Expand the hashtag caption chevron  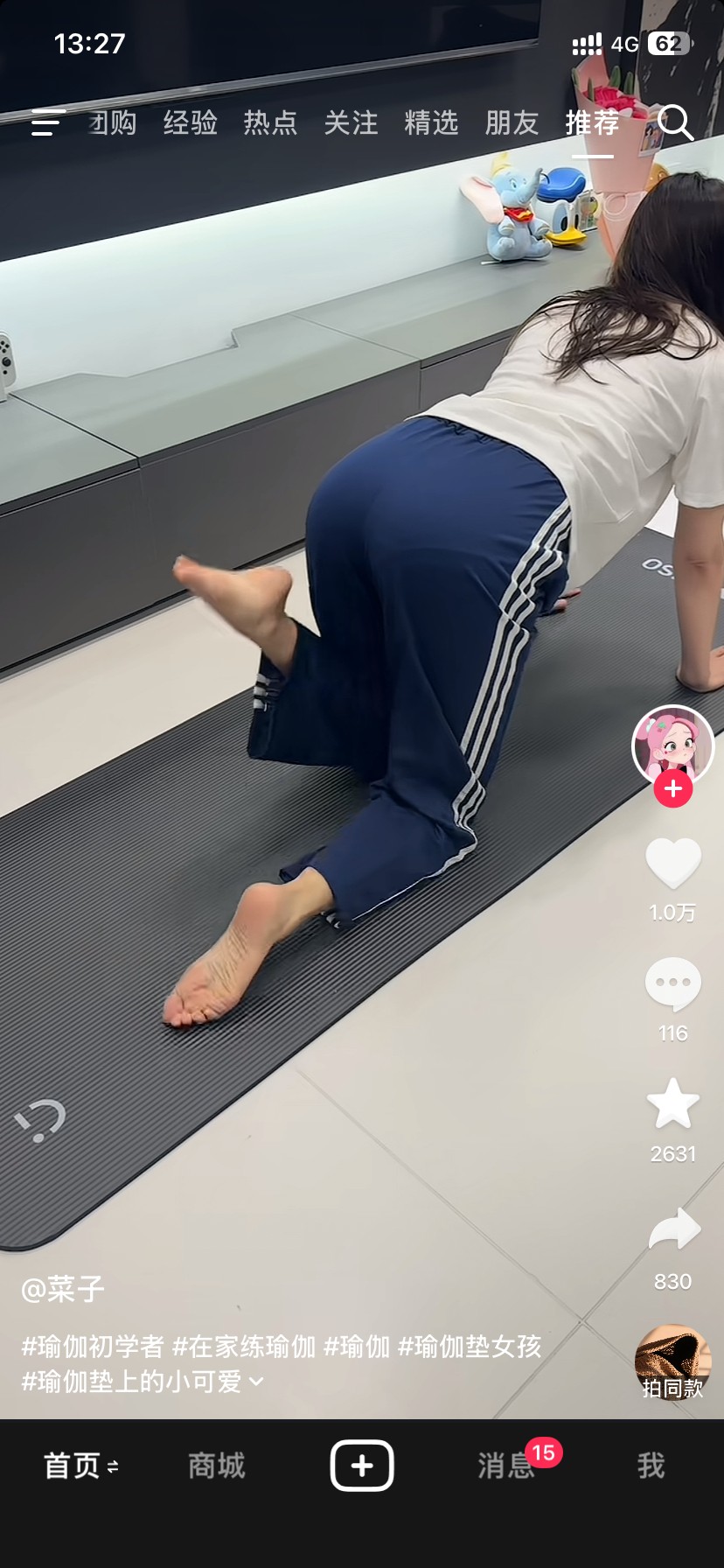pyautogui.click(x=256, y=1382)
